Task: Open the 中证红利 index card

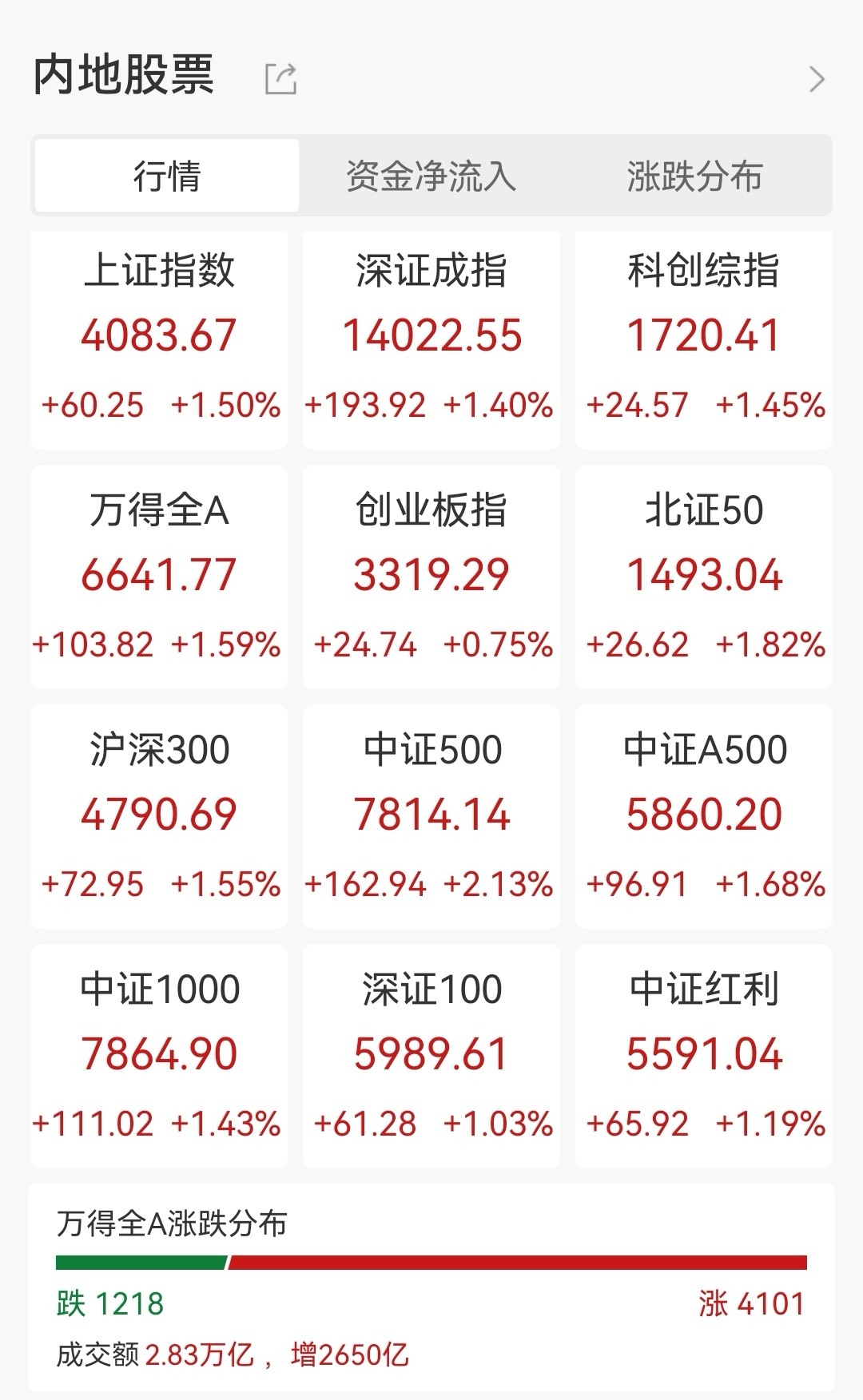Action: click(x=703, y=1056)
